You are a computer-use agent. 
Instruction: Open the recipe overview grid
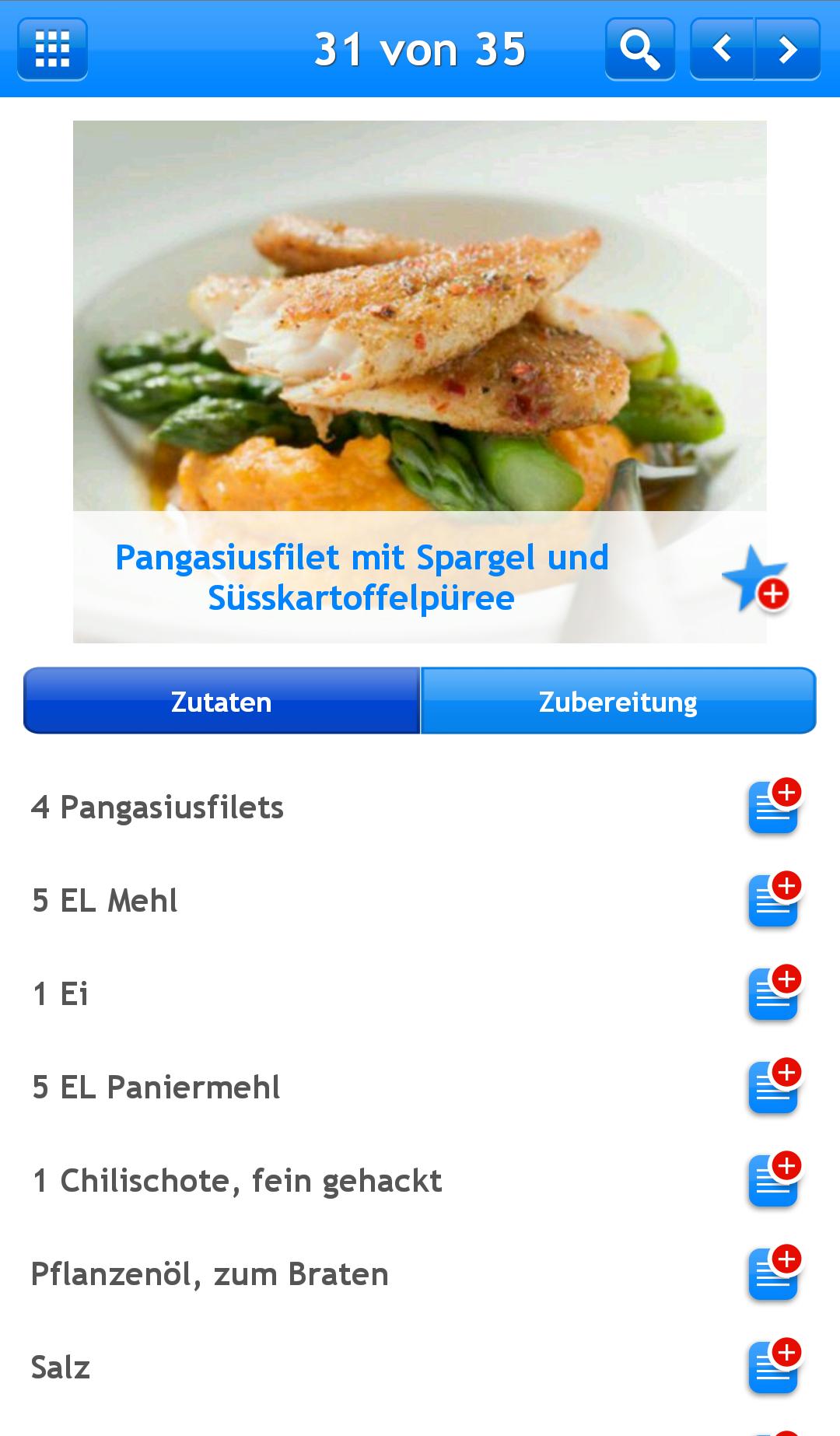coord(51,49)
